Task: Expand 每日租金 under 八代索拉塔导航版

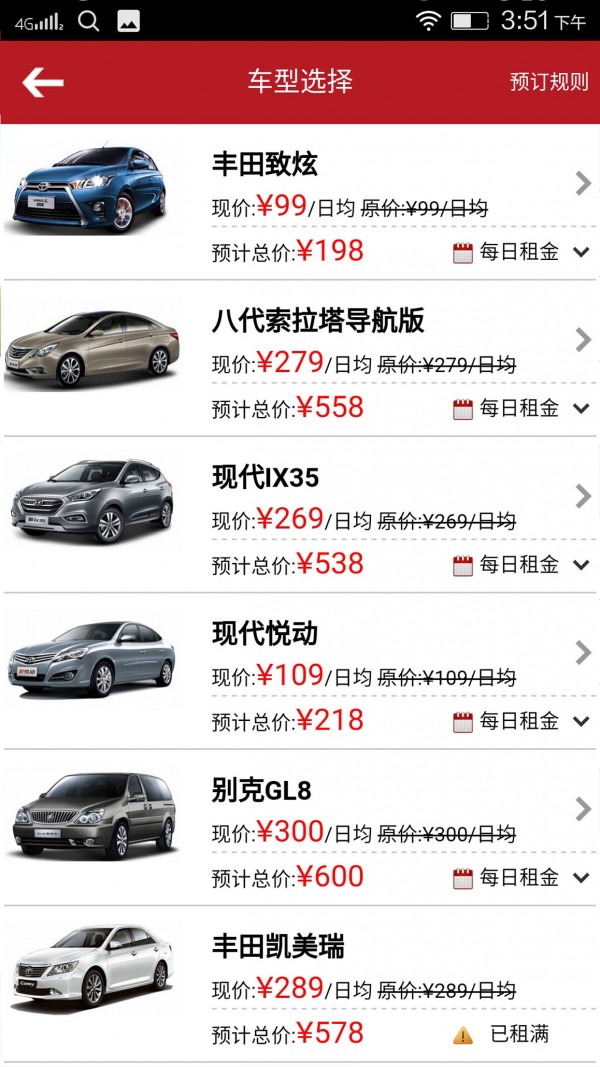Action: [x=521, y=408]
